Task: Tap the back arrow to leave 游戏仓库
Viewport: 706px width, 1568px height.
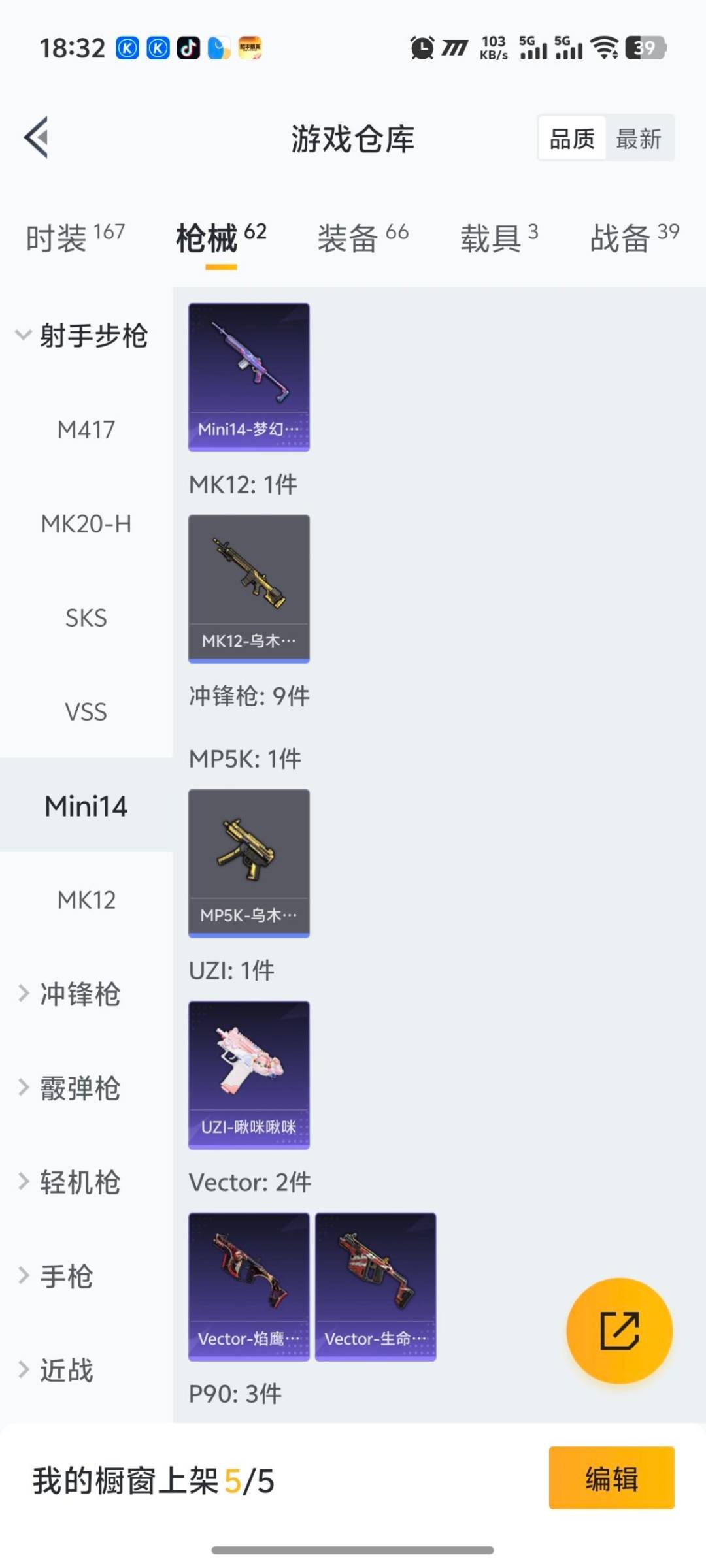Action: (37, 137)
